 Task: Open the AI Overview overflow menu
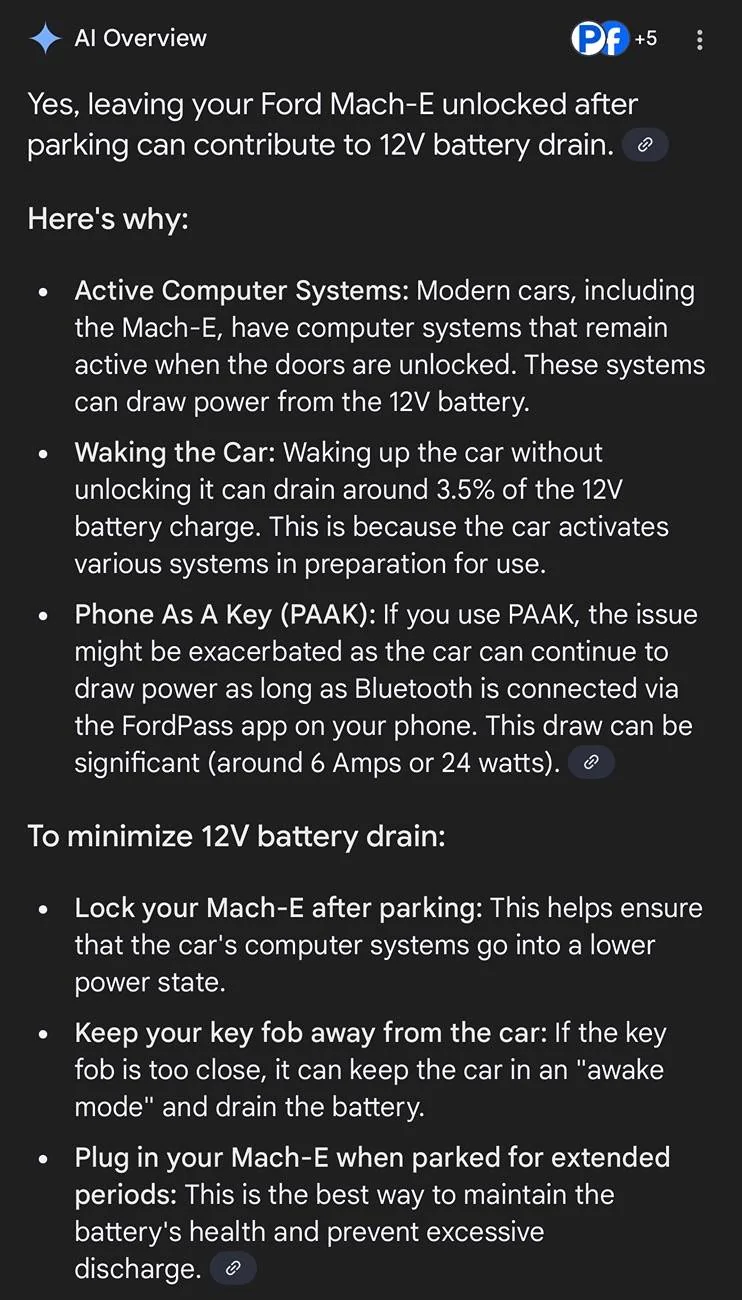coord(699,40)
